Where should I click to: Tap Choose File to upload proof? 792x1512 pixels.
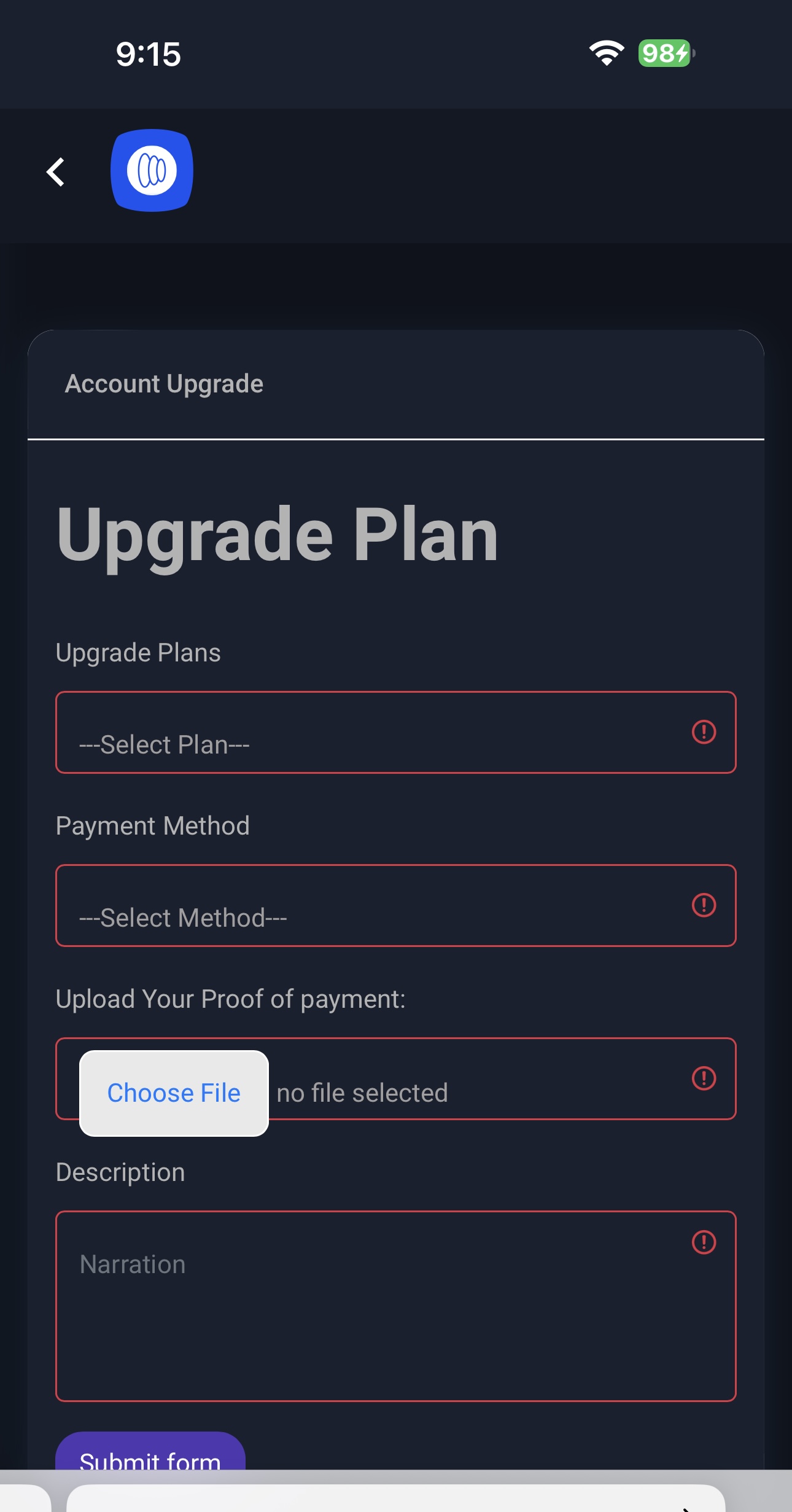(174, 1093)
